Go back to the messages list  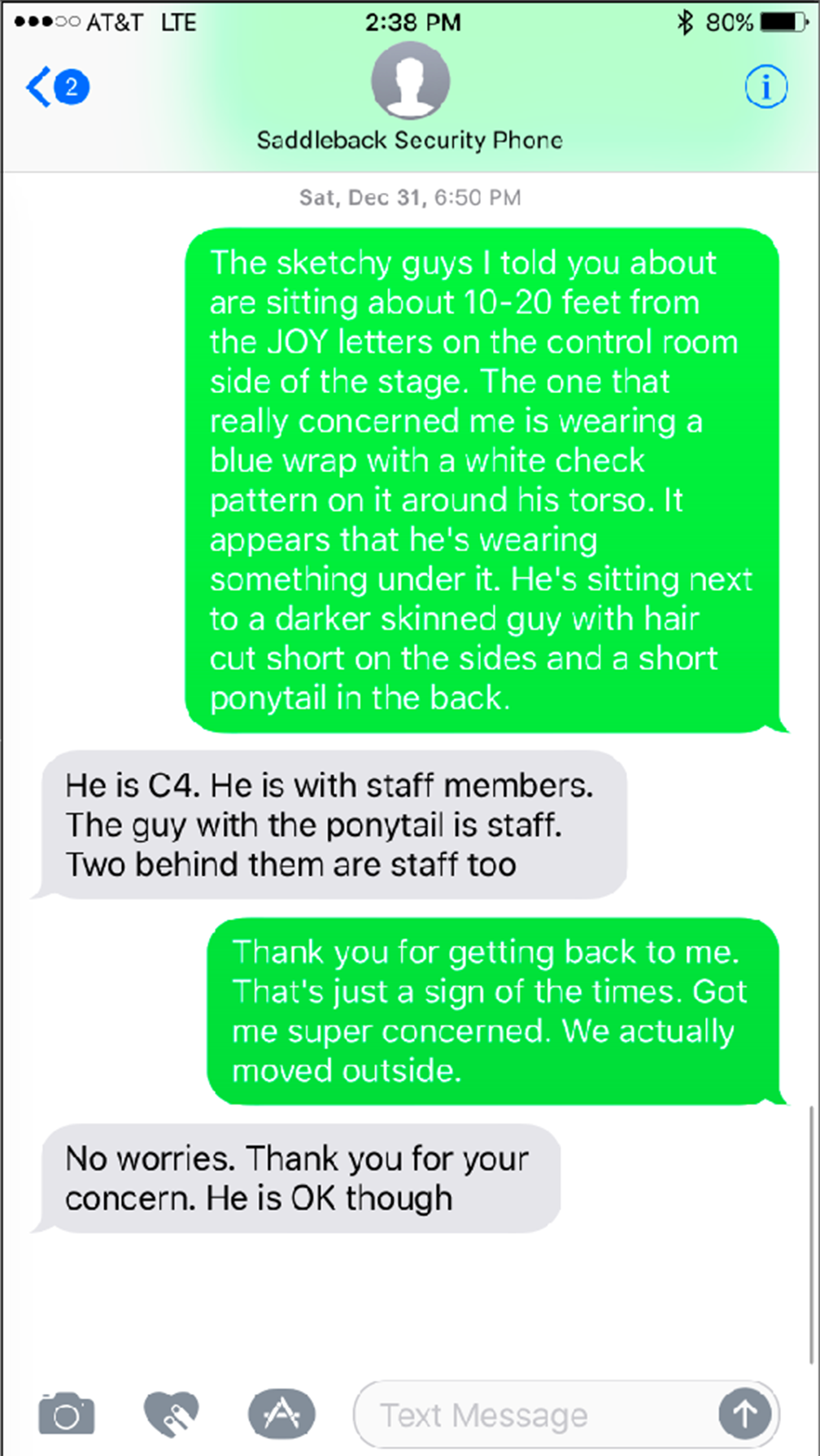coord(57,86)
